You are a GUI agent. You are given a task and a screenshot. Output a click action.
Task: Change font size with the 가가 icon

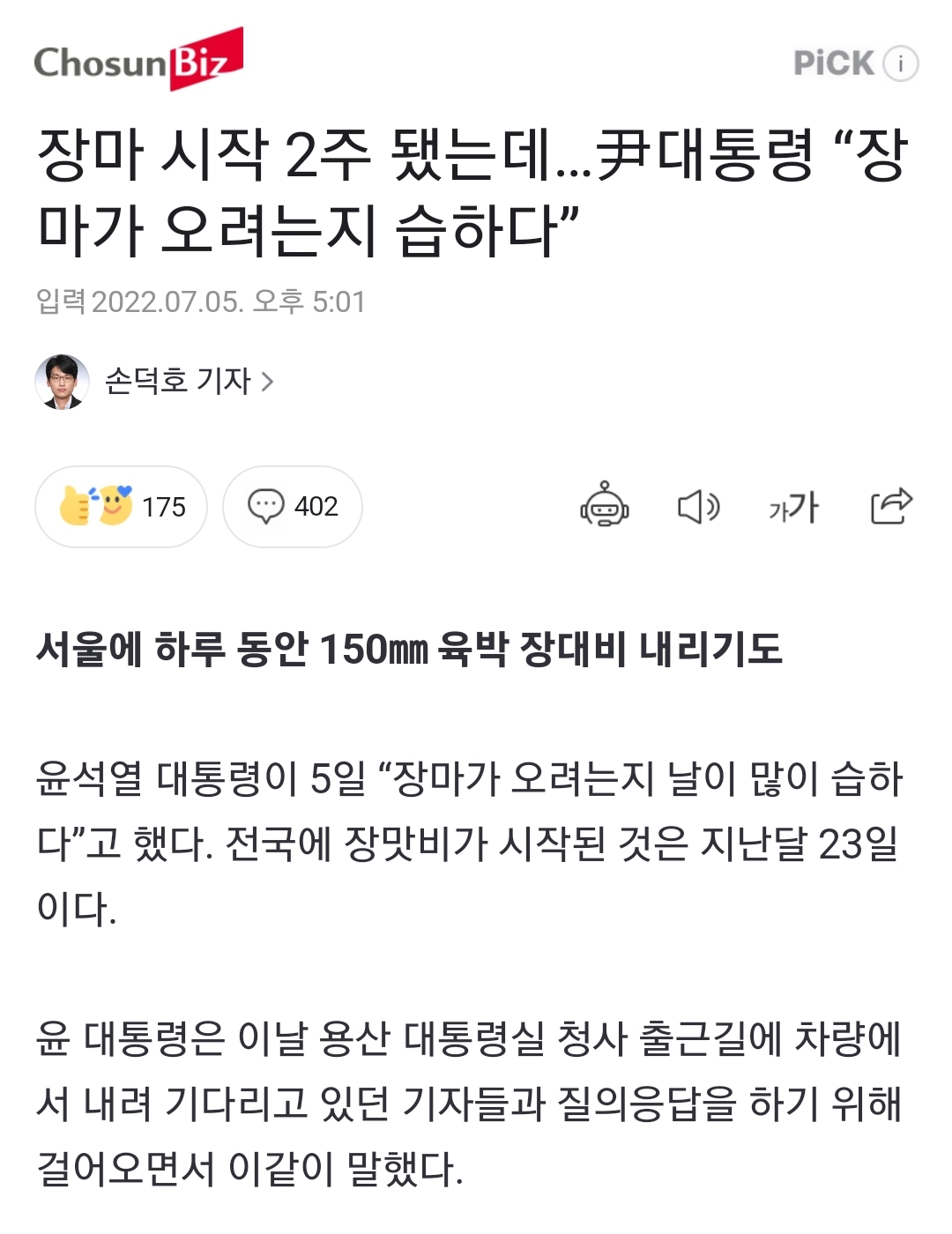(793, 508)
